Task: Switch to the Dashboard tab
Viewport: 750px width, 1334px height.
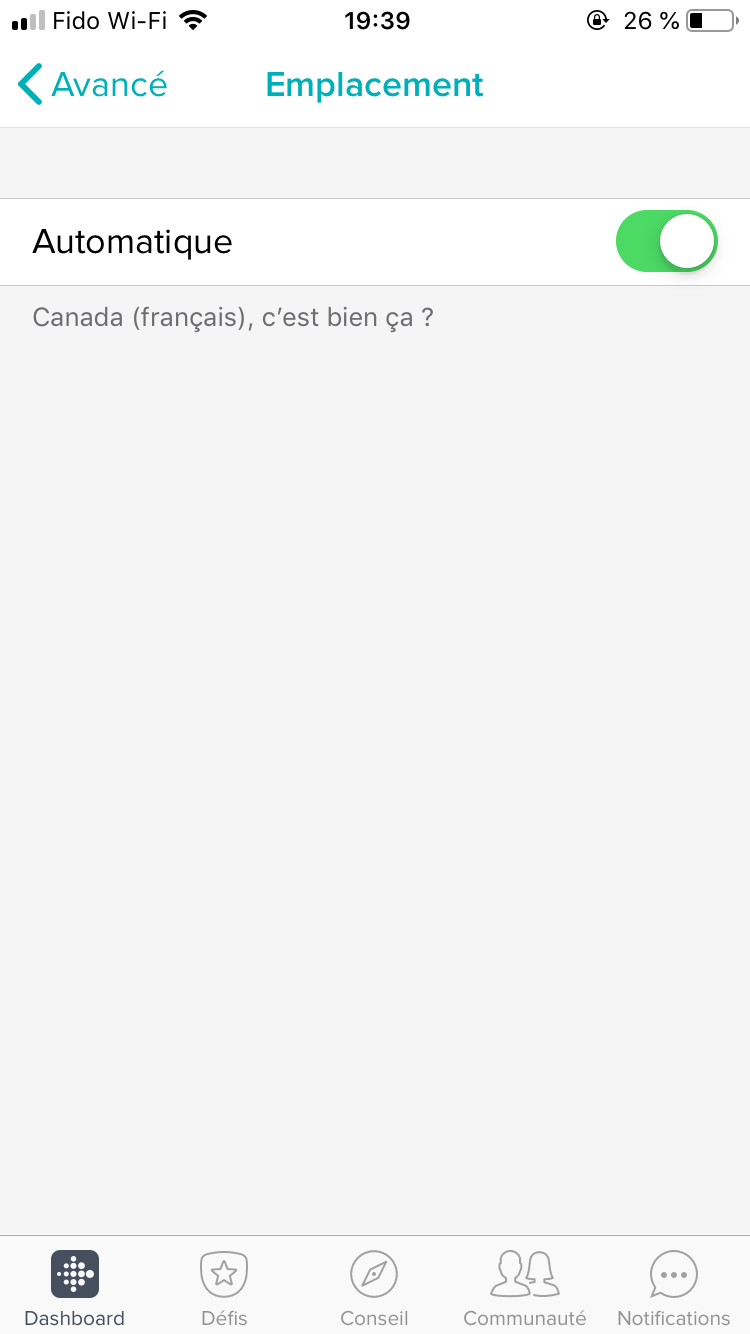Action: click(x=75, y=1288)
